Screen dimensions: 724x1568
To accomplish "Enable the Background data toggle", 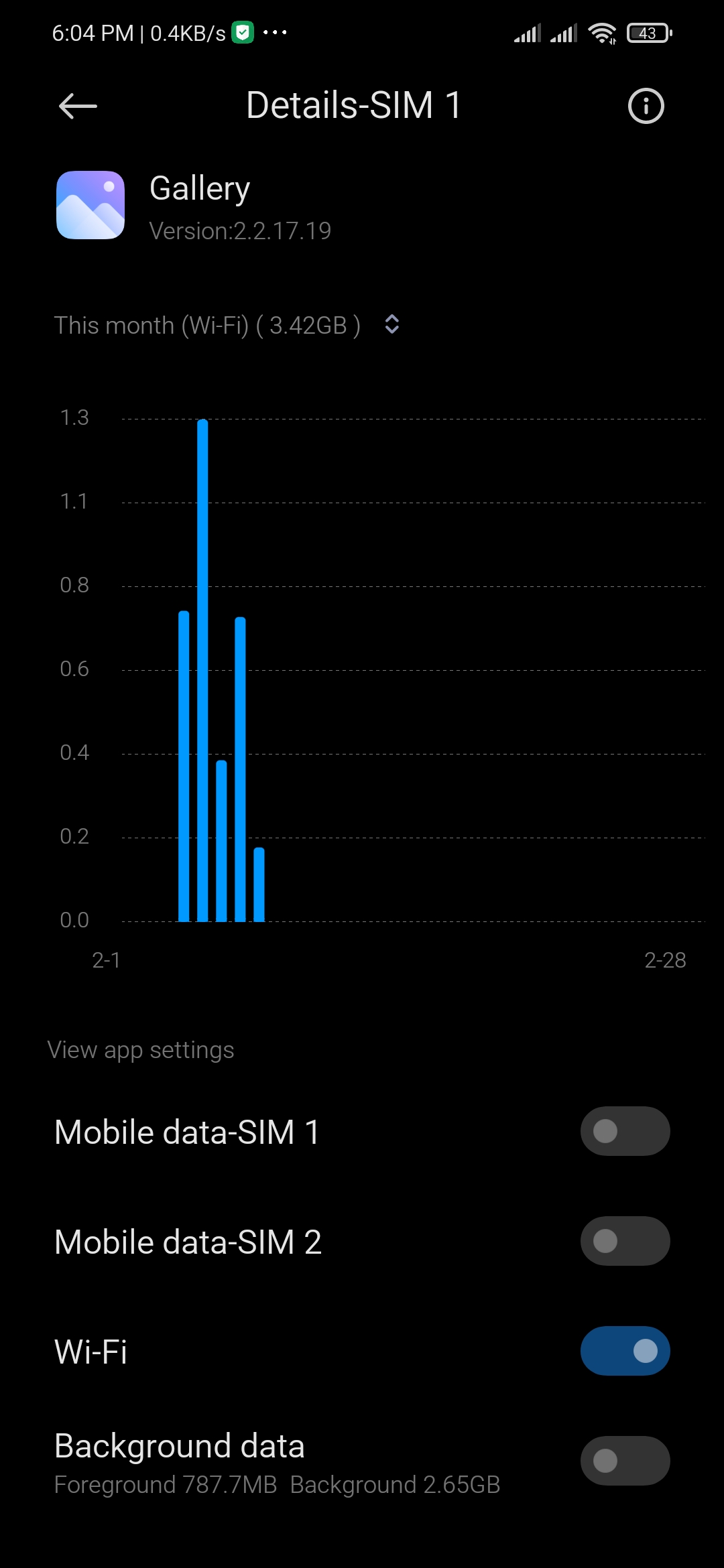I will click(625, 1461).
